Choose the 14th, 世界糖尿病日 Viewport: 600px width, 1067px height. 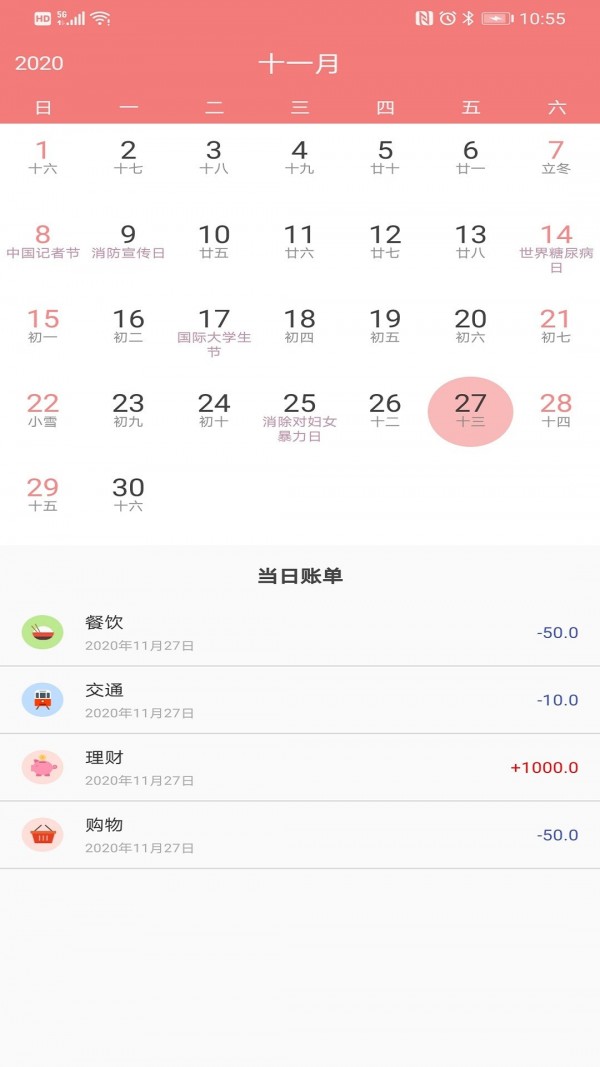point(556,248)
